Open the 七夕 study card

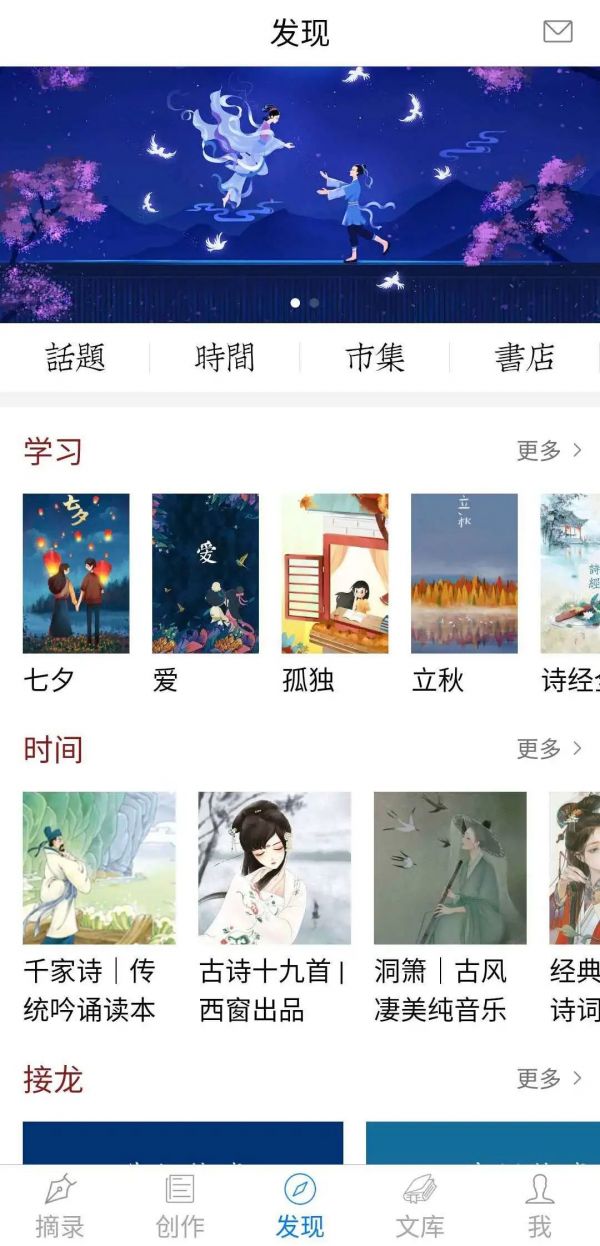coord(76,573)
